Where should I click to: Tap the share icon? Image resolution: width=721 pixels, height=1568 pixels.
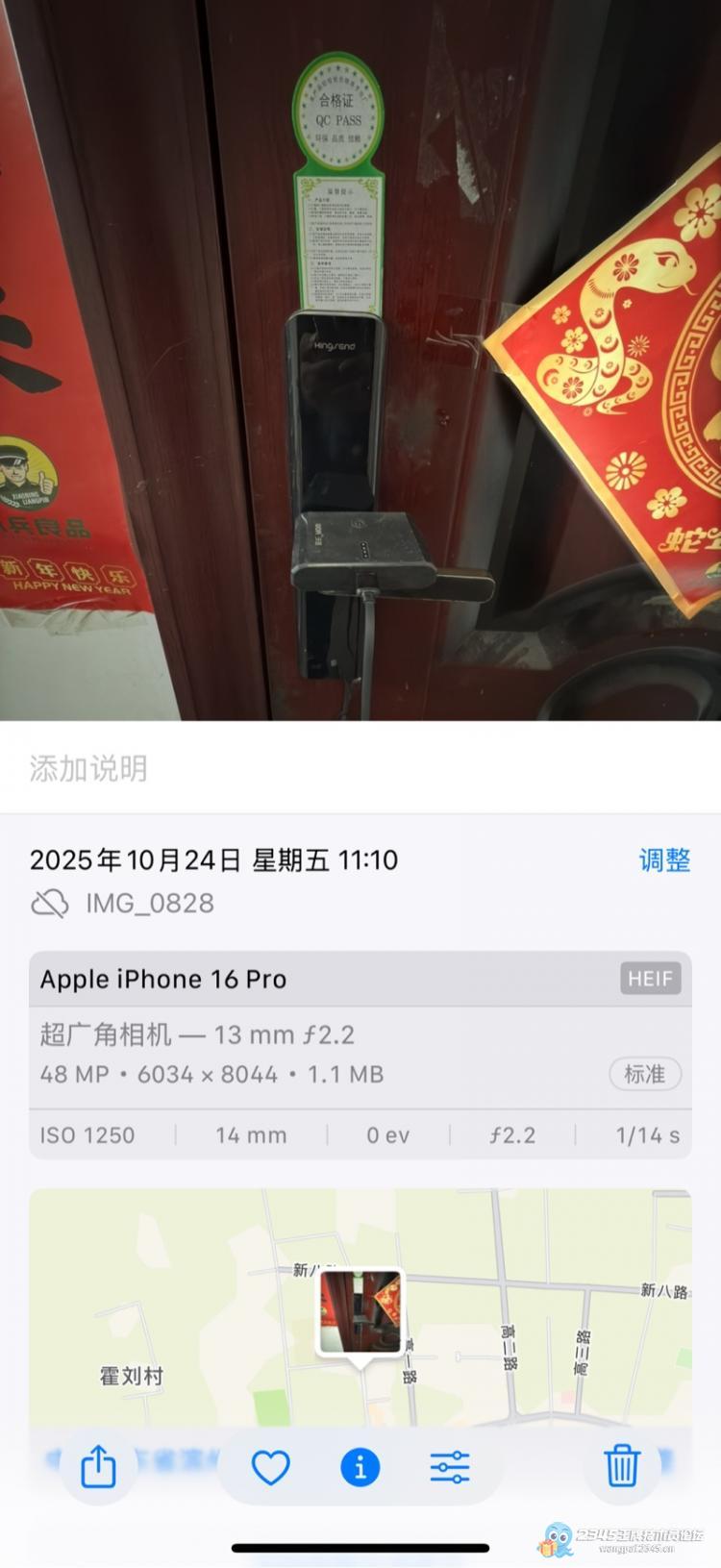click(x=98, y=1467)
